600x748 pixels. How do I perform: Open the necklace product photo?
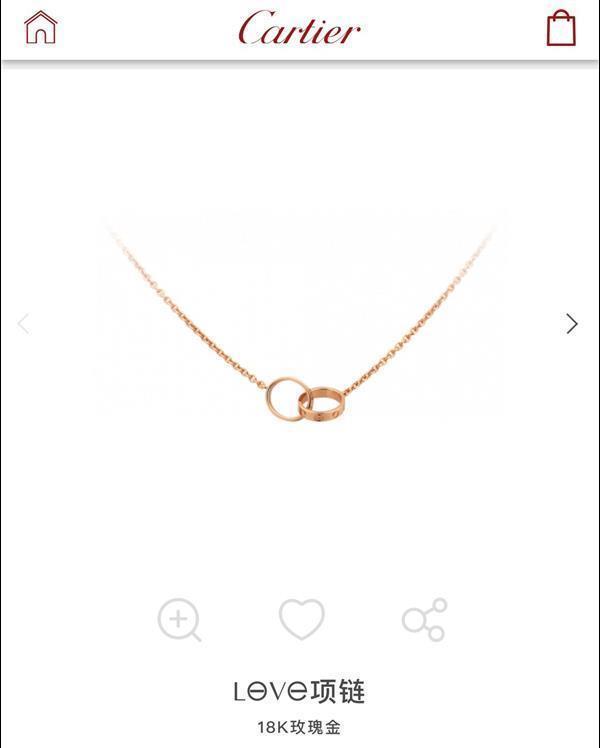[300, 330]
